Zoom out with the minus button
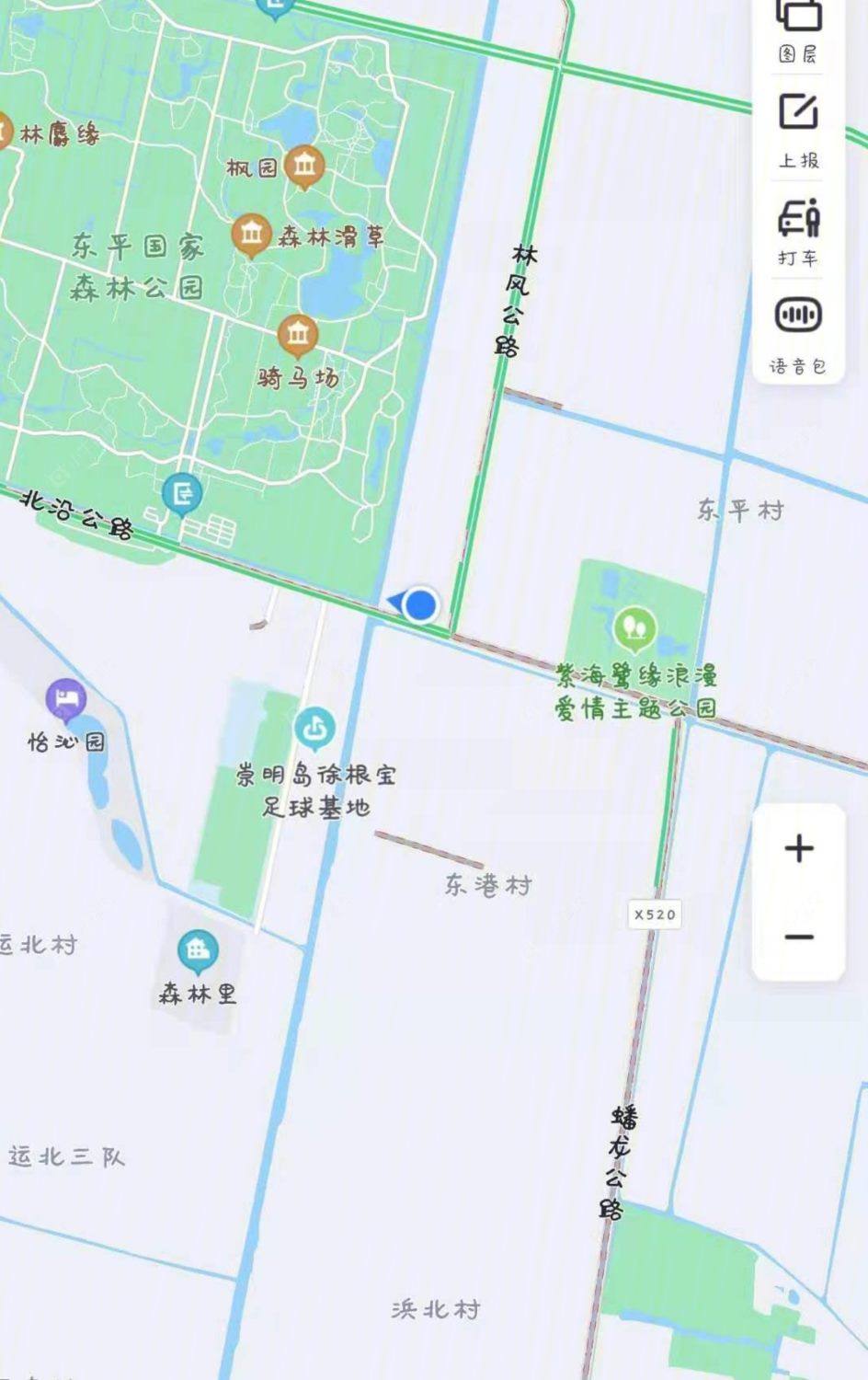This screenshot has width=868, height=1380. coord(799,937)
